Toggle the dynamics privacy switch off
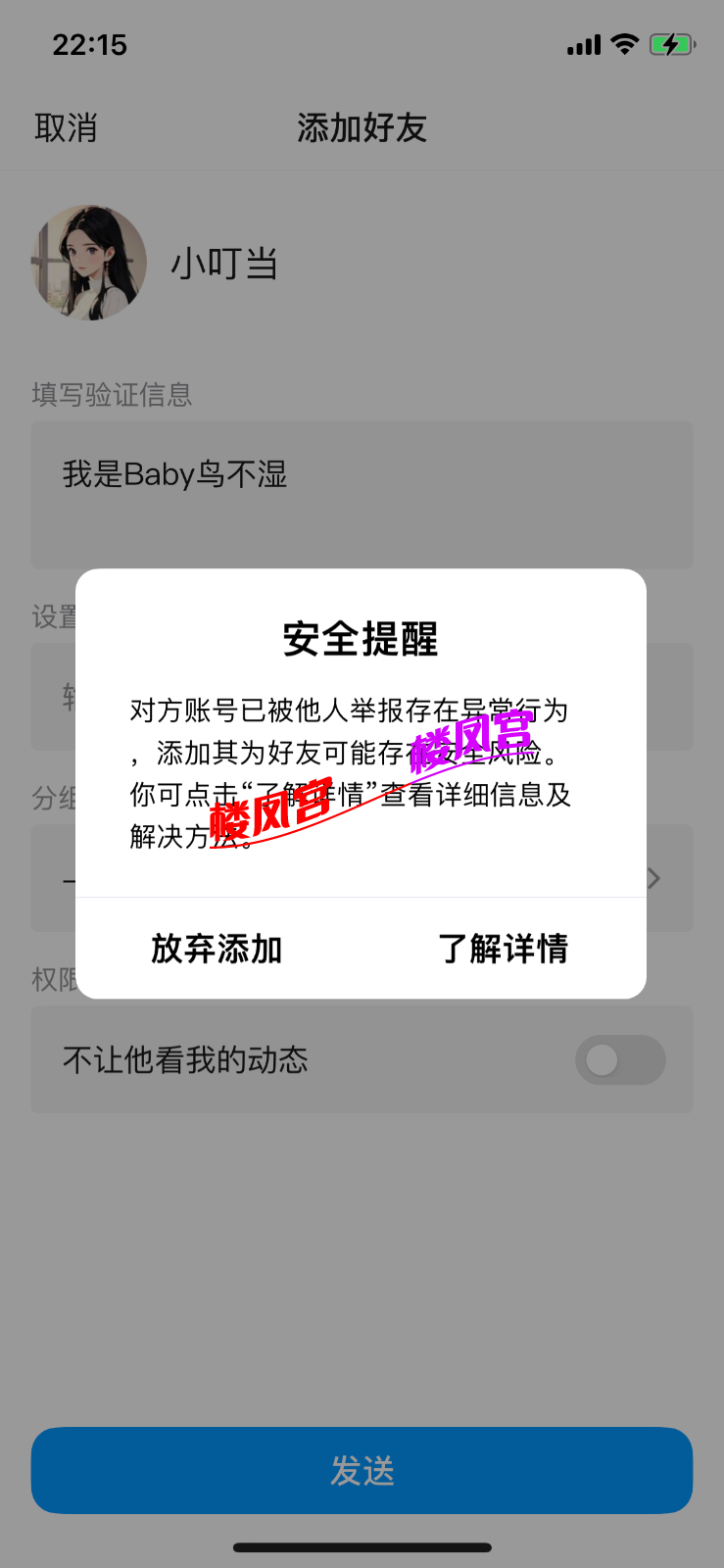 pos(620,1060)
